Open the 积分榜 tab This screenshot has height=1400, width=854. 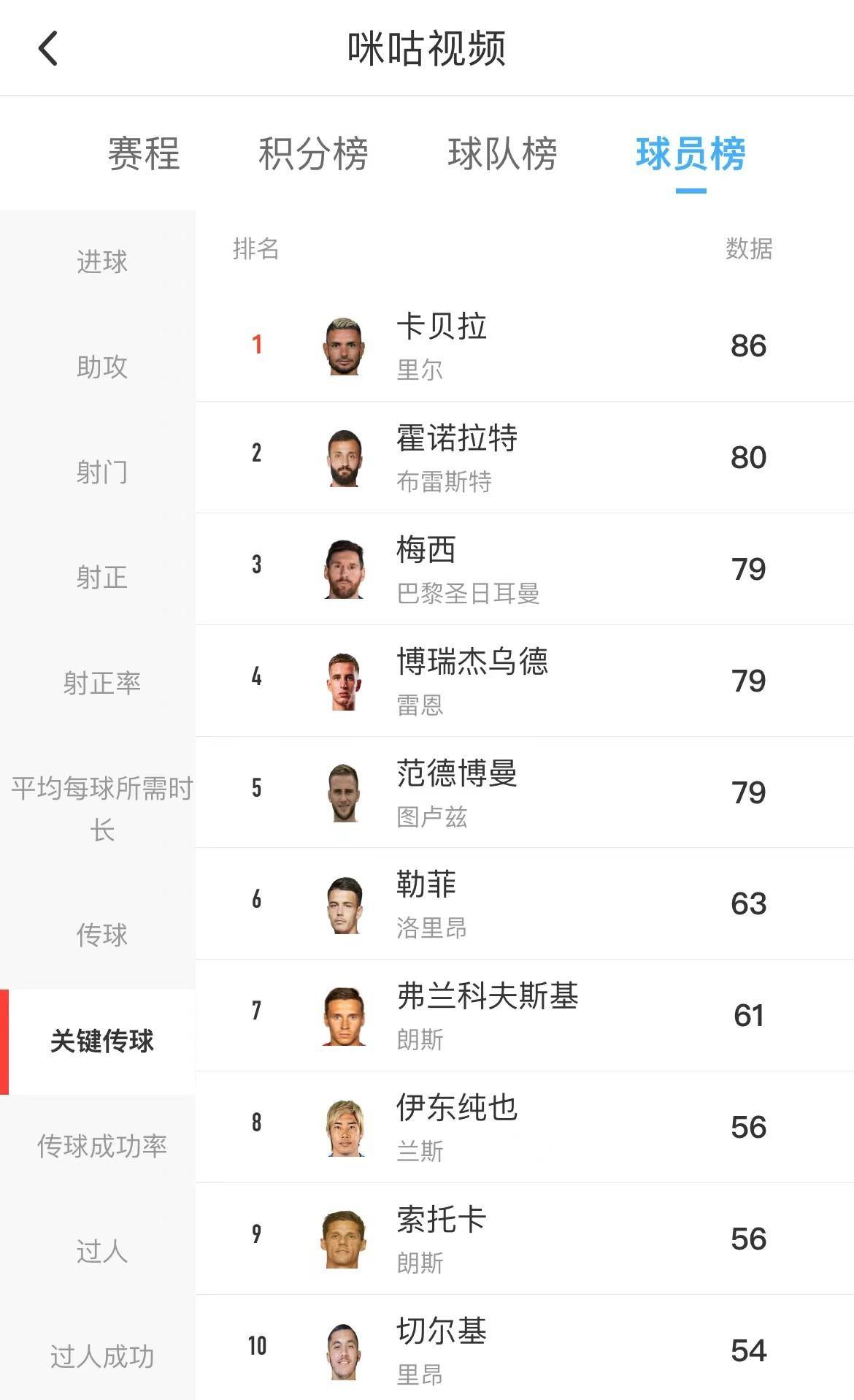313,153
